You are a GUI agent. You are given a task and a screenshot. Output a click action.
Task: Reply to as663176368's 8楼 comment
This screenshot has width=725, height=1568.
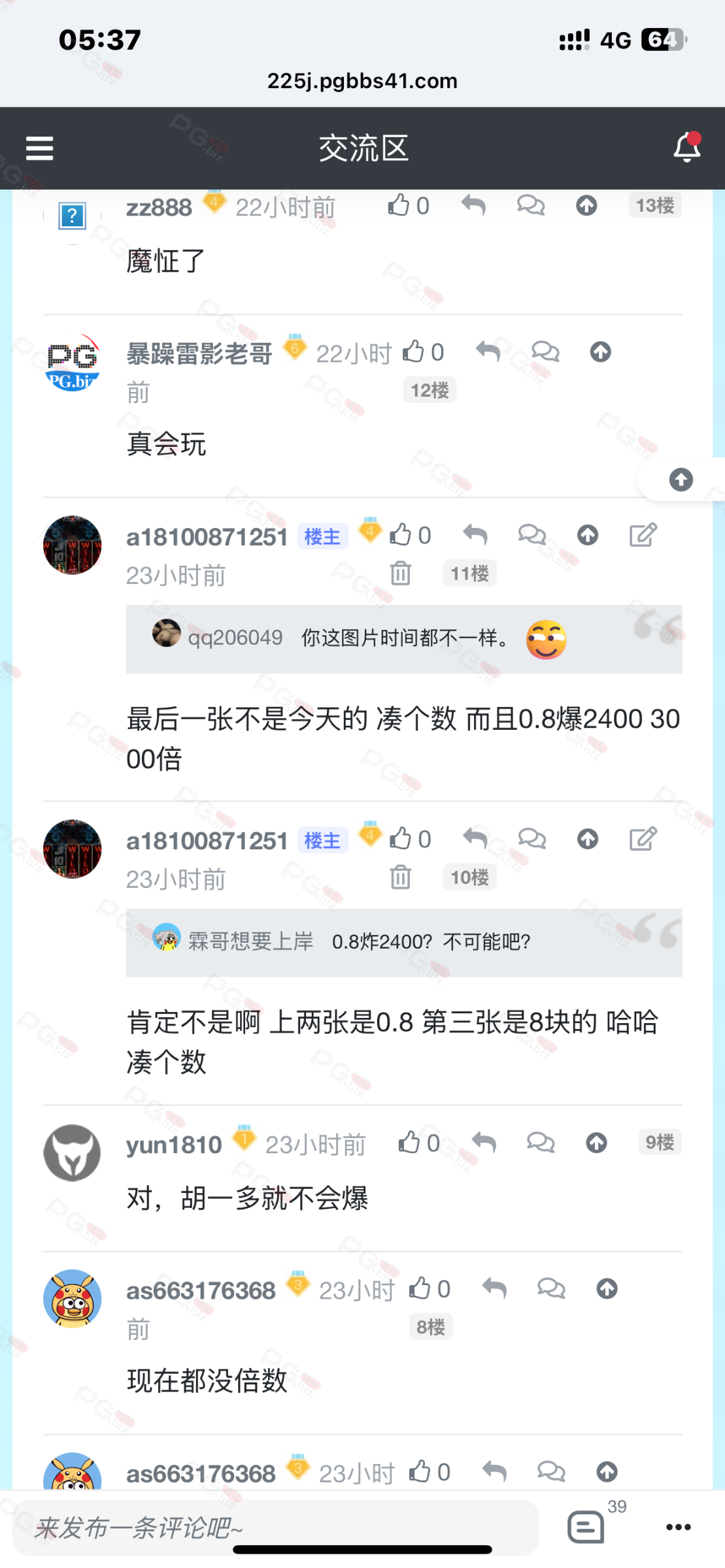[x=494, y=1288]
